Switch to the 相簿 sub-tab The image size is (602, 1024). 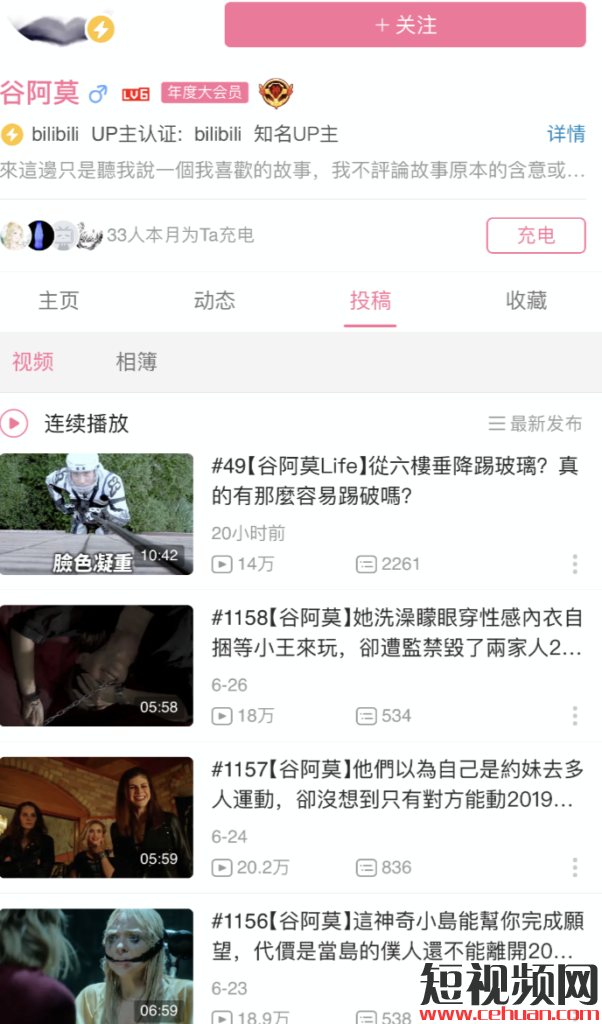coord(136,362)
